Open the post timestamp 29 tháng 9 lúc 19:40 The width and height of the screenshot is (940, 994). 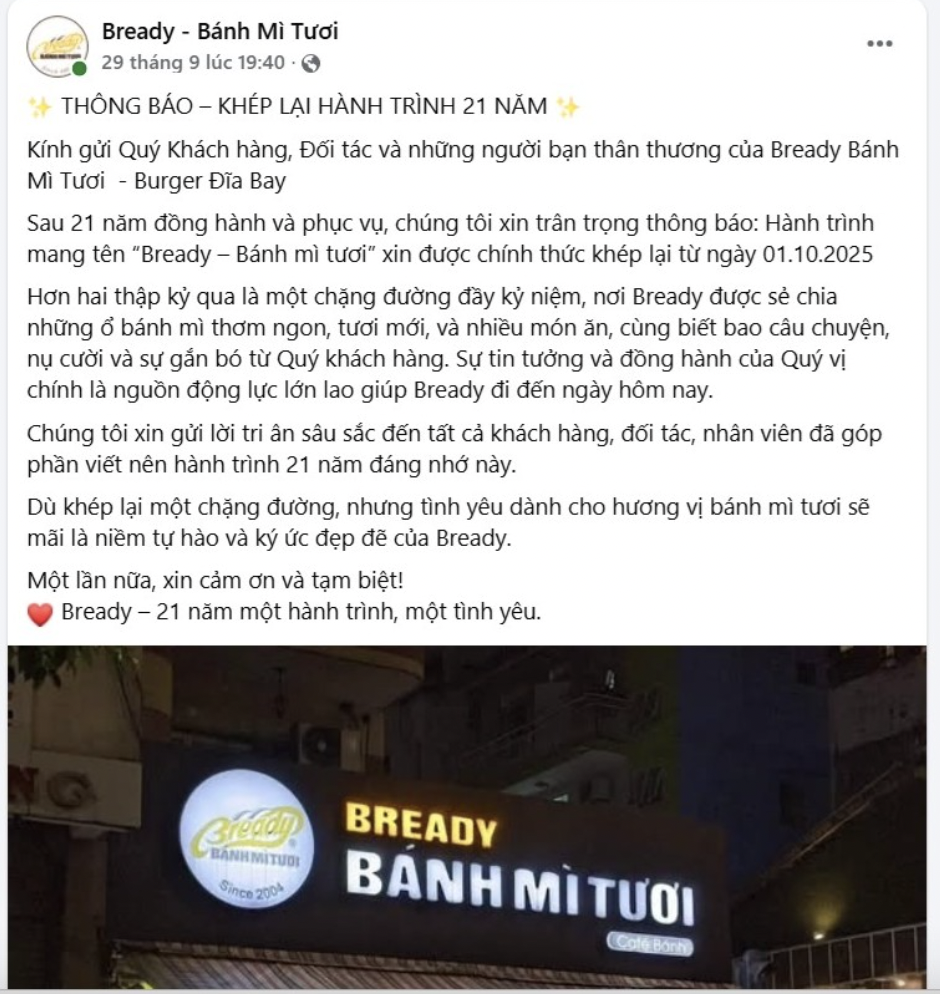(193, 62)
